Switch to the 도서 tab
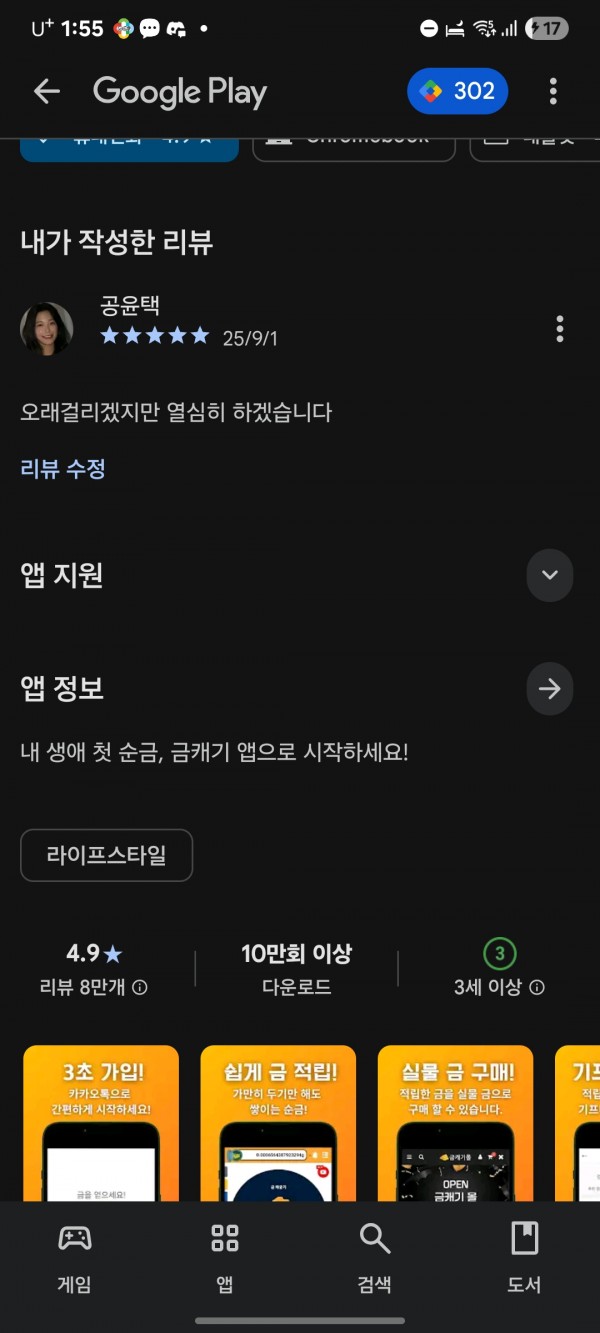600x1333 pixels. (x=525, y=1258)
